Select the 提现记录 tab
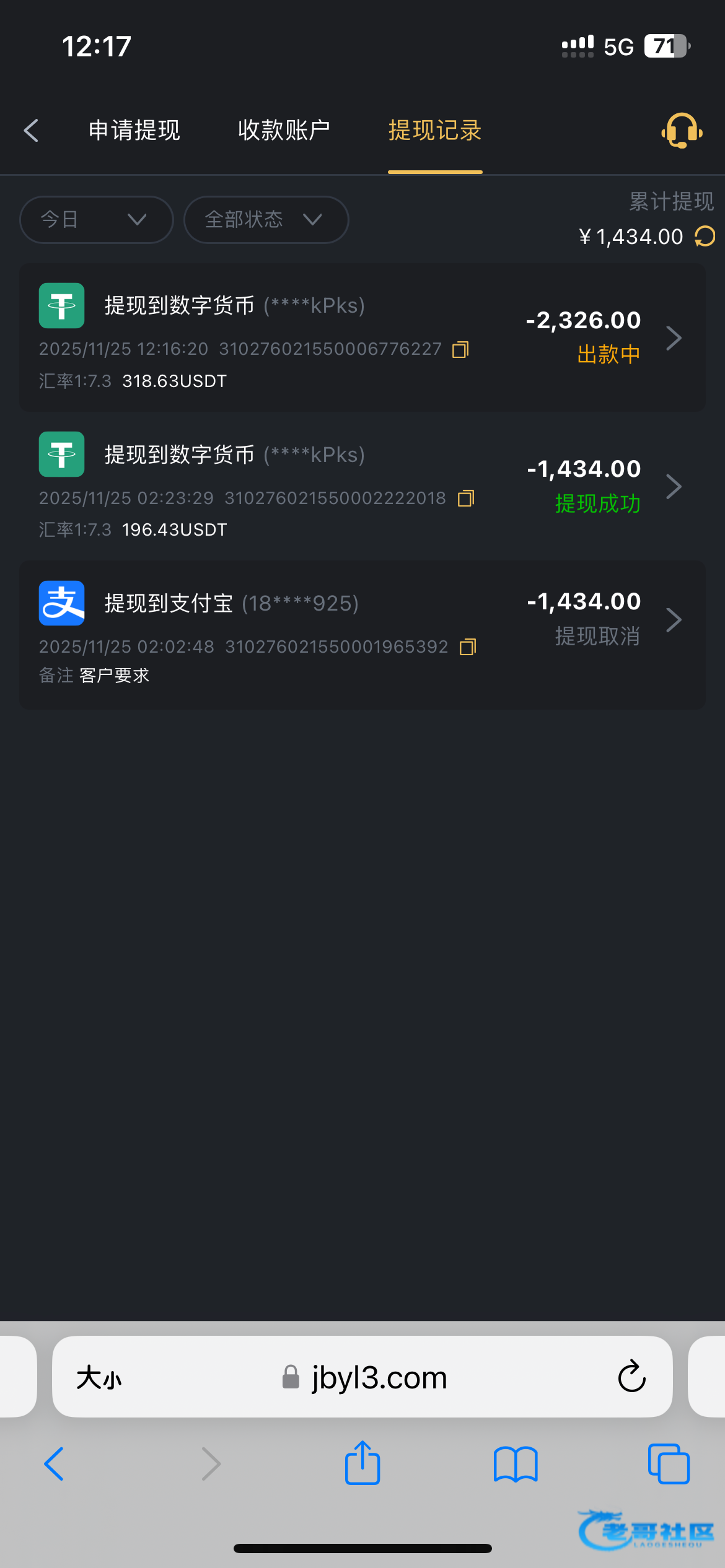 tap(435, 131)
